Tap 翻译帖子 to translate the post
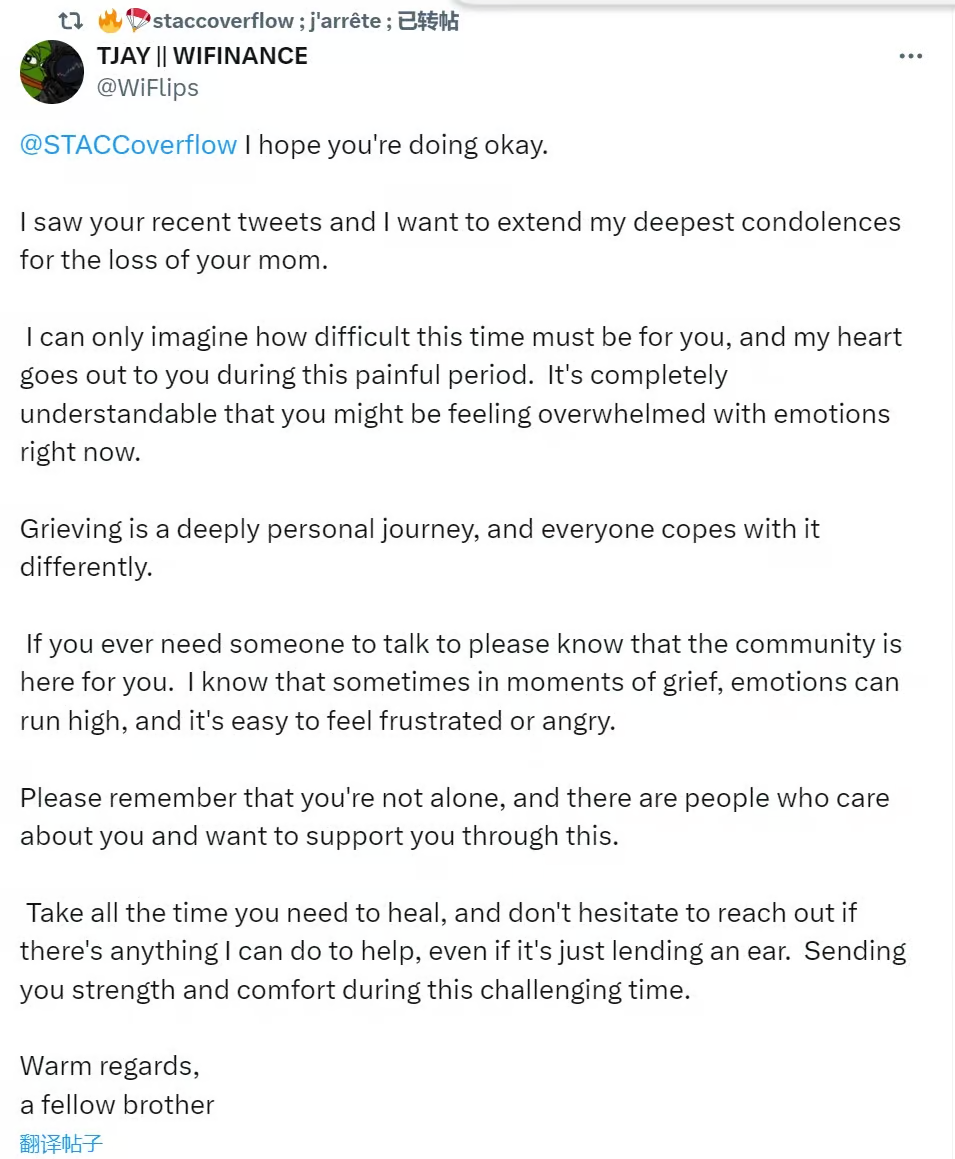The image size is (955, 1159). tap(61, 1143)
